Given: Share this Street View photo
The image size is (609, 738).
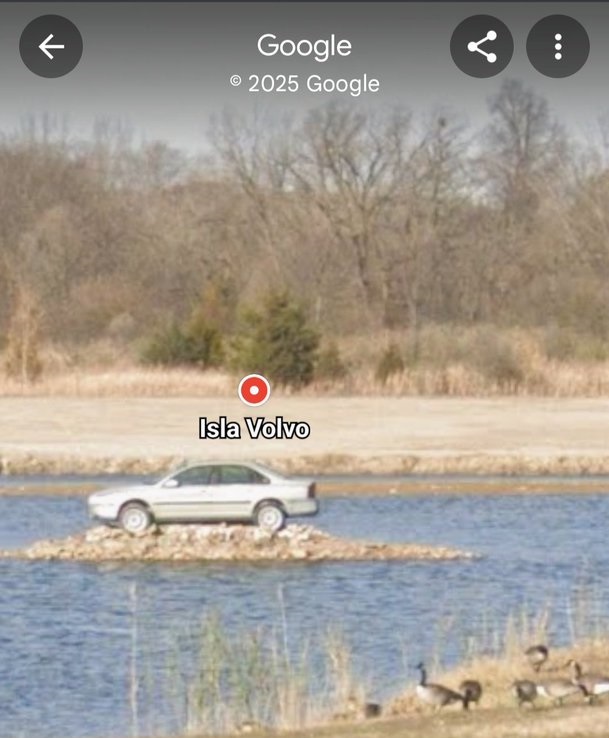Looking at the screenshot, I should tap(482, 47).
